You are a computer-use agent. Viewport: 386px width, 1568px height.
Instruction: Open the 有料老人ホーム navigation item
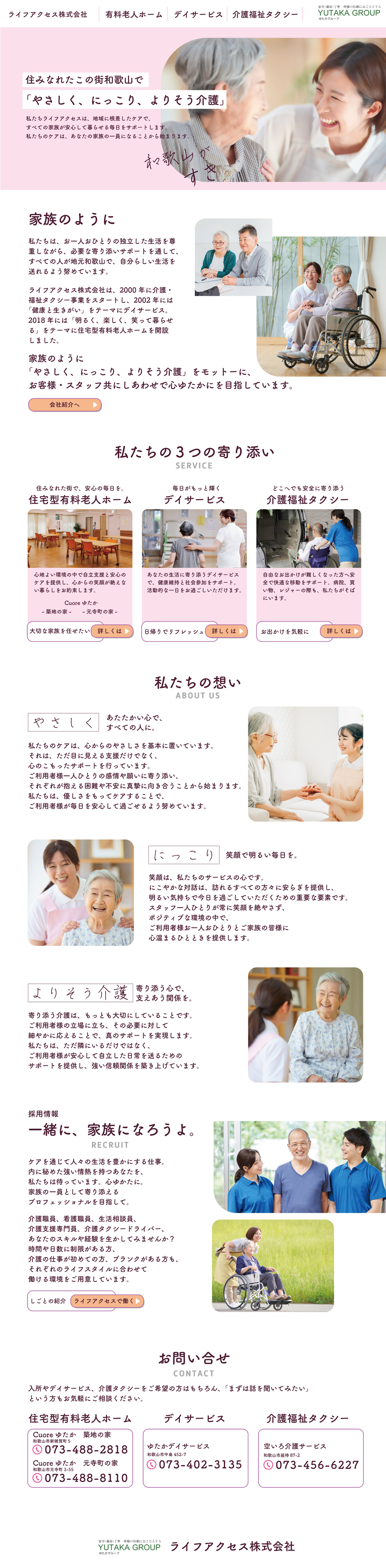tap(134, 14)
